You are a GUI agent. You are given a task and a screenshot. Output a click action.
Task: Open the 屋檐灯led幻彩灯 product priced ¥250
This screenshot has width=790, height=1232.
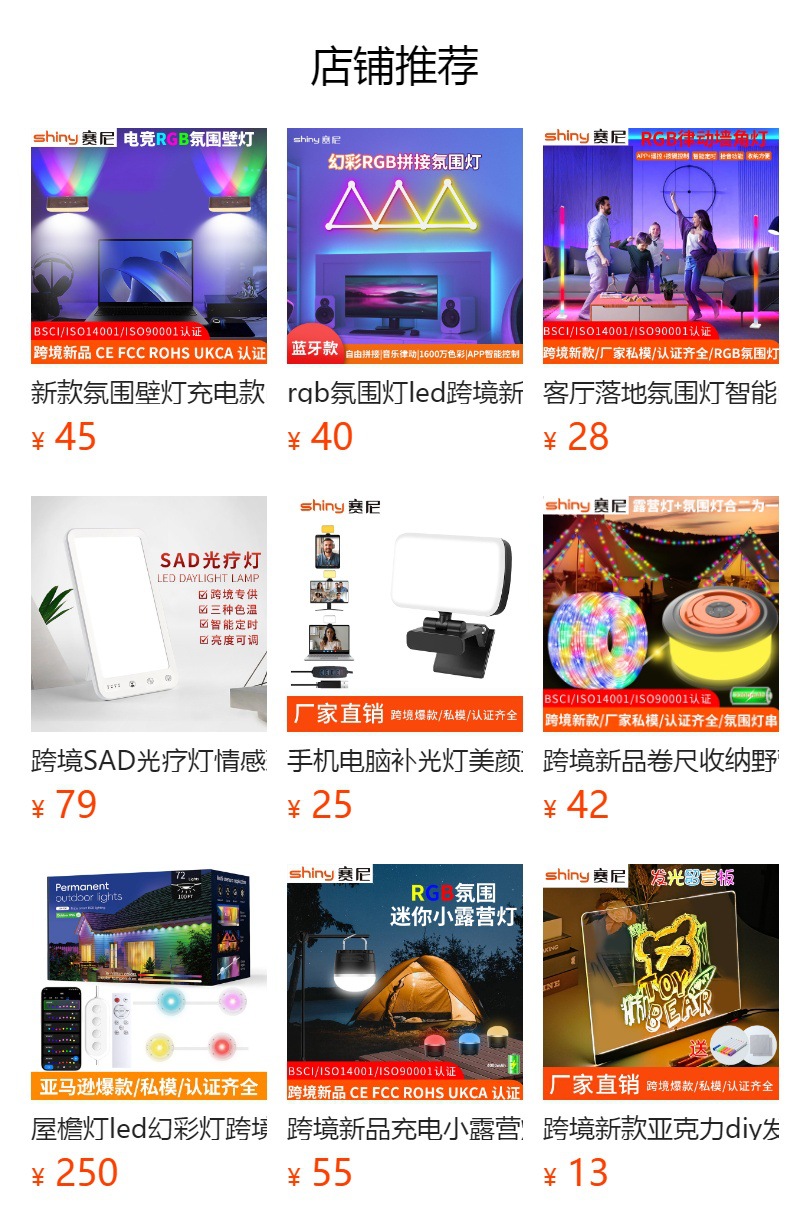point(149,982)
